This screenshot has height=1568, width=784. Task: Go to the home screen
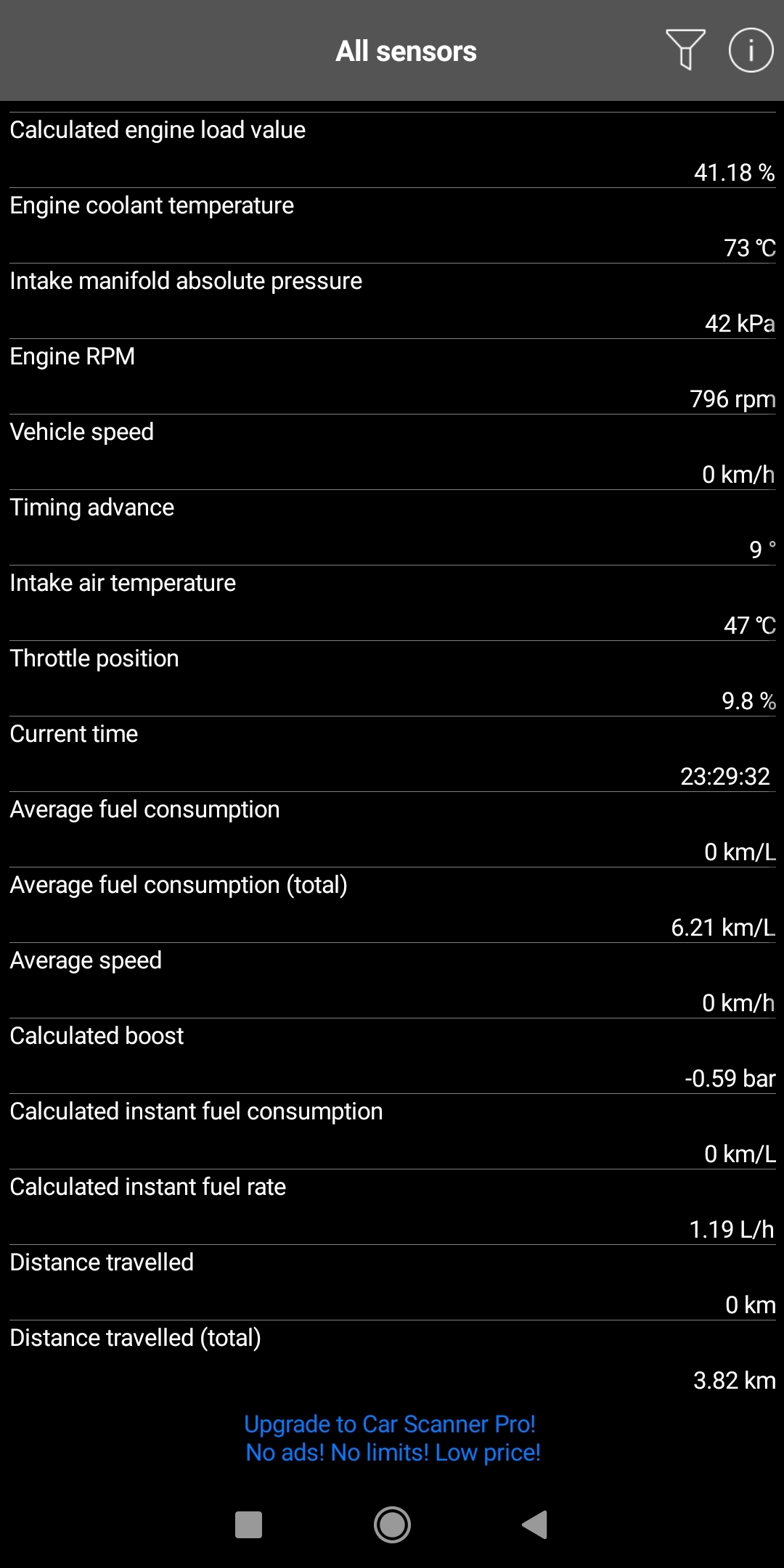pyautogui.click(x=392, y=1524)
